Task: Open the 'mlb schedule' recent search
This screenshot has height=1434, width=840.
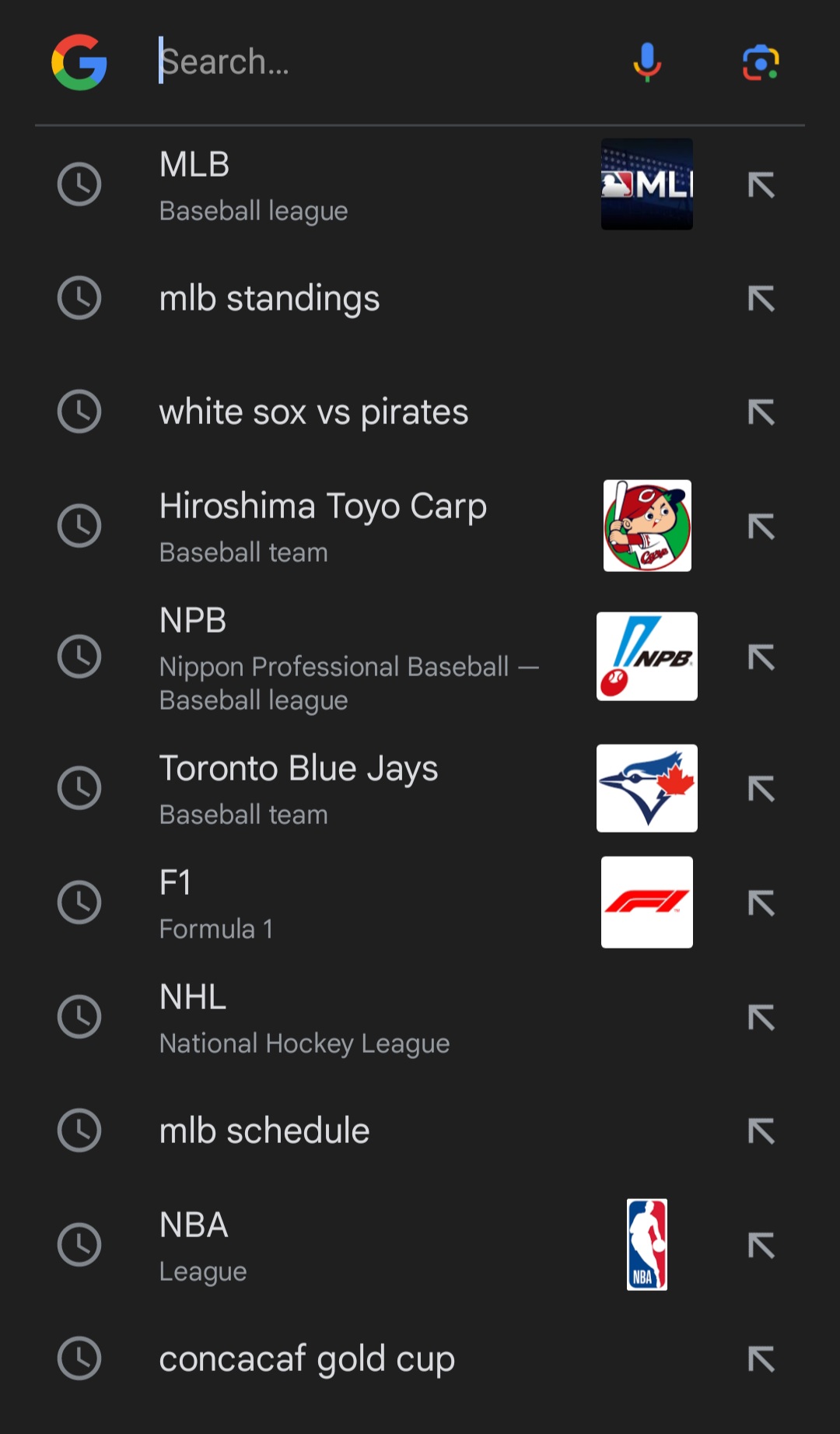Action: point(373,1131)
